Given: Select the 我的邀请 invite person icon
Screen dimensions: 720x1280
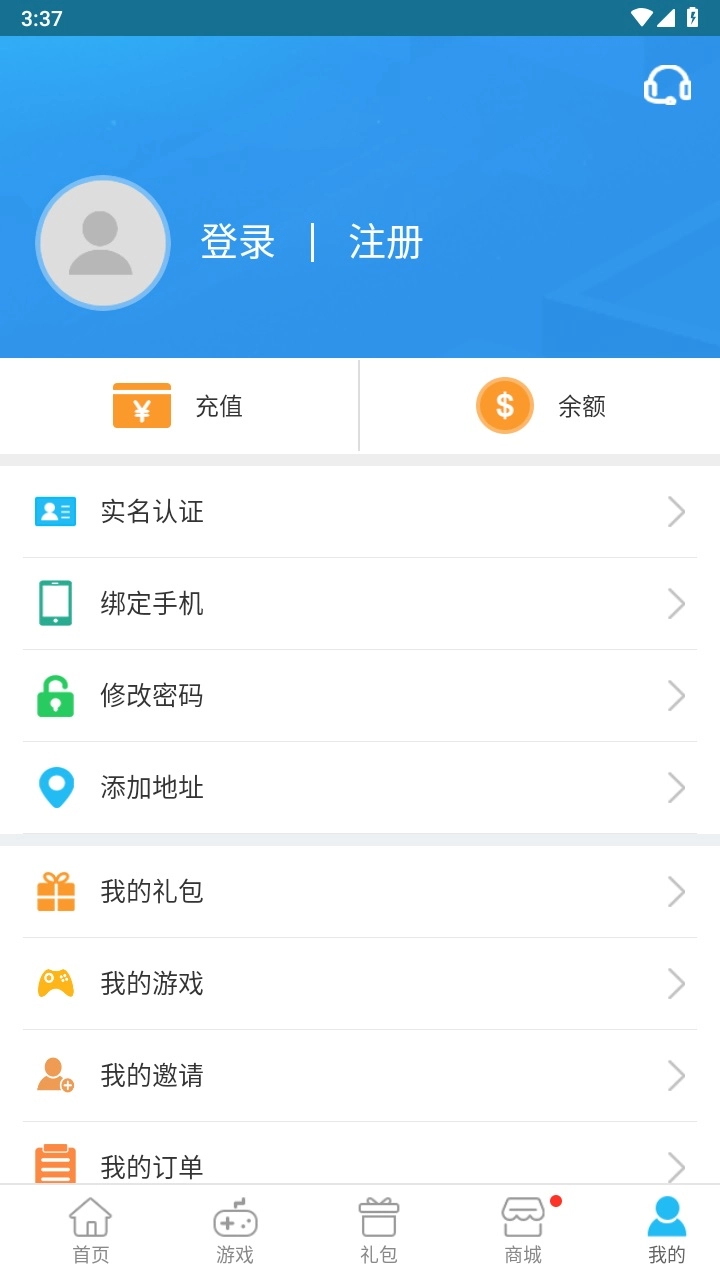Looking at the screenshot, I should coord(55,1075).
